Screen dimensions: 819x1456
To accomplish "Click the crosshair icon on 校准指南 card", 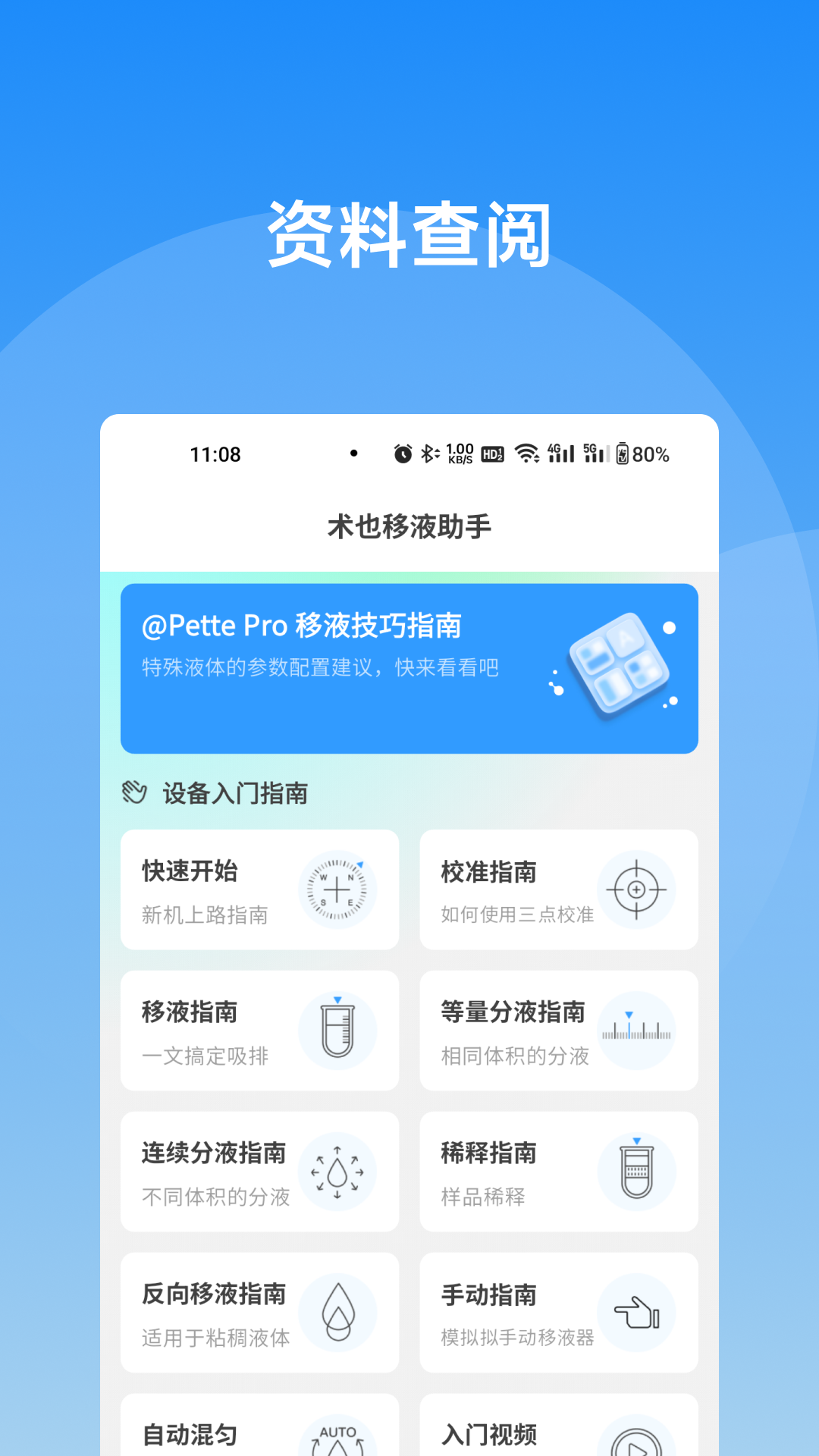I will click(638, 889).
